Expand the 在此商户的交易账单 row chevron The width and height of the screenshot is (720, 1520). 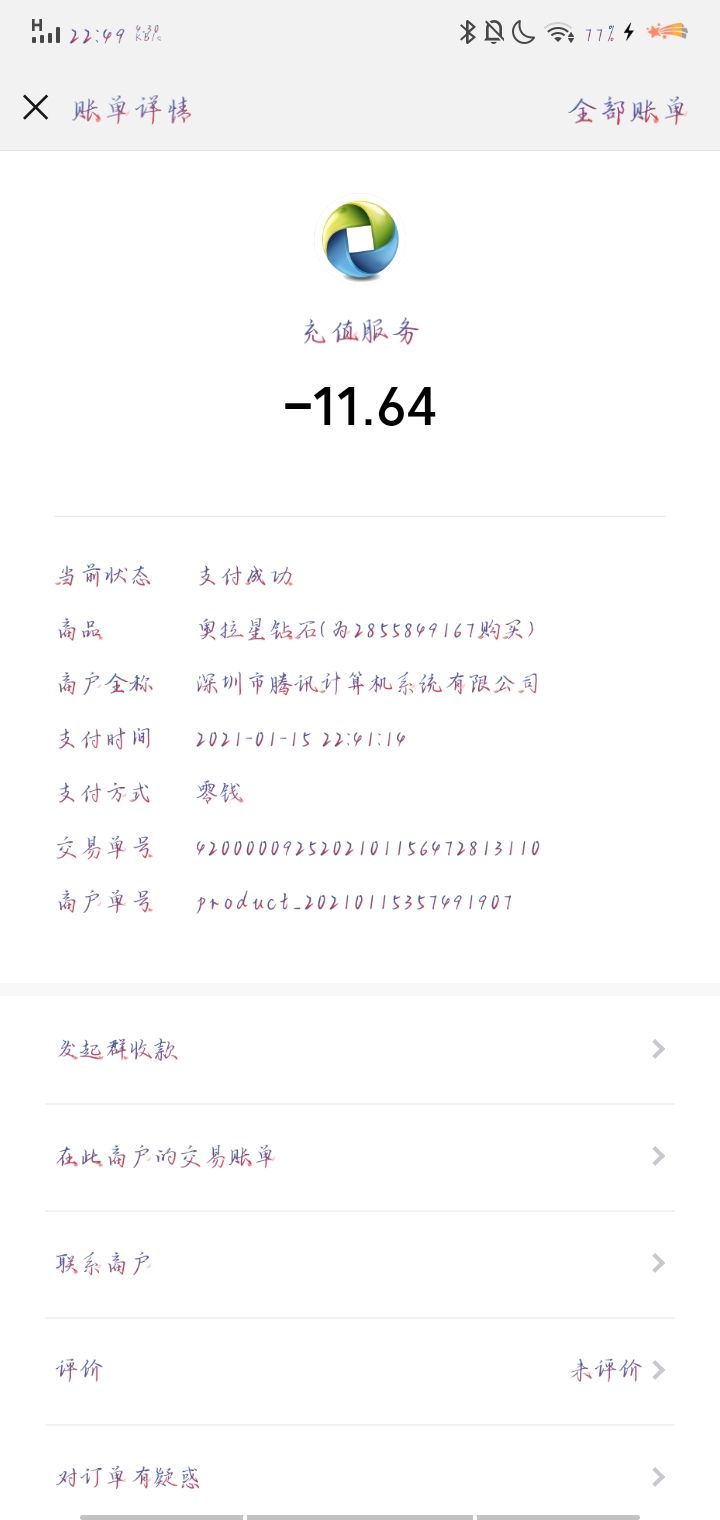tap(657, 1155)
